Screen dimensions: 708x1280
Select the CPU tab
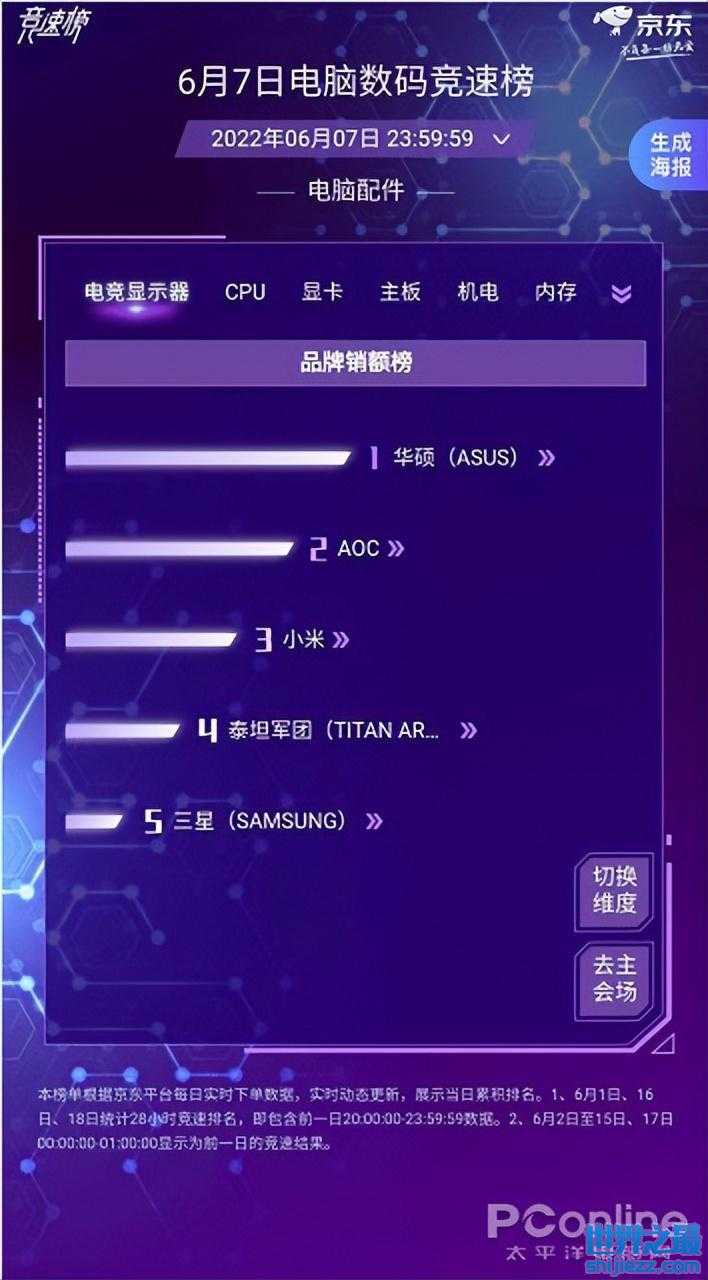(x=245, y=292)
